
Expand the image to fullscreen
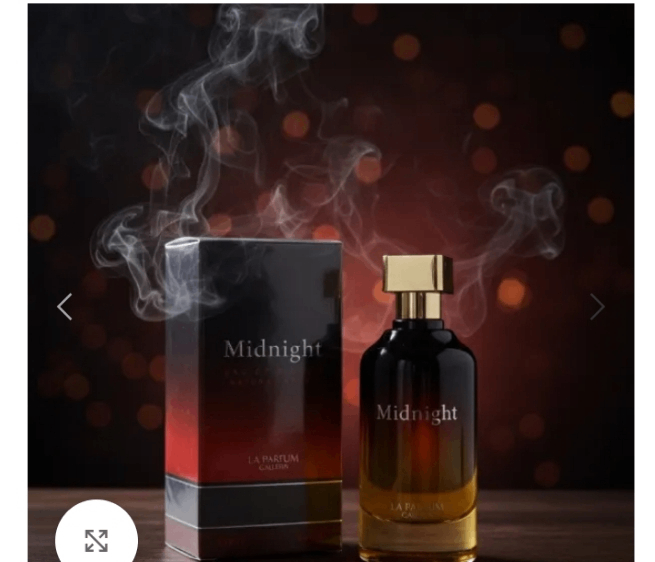(x=96, y=540)
